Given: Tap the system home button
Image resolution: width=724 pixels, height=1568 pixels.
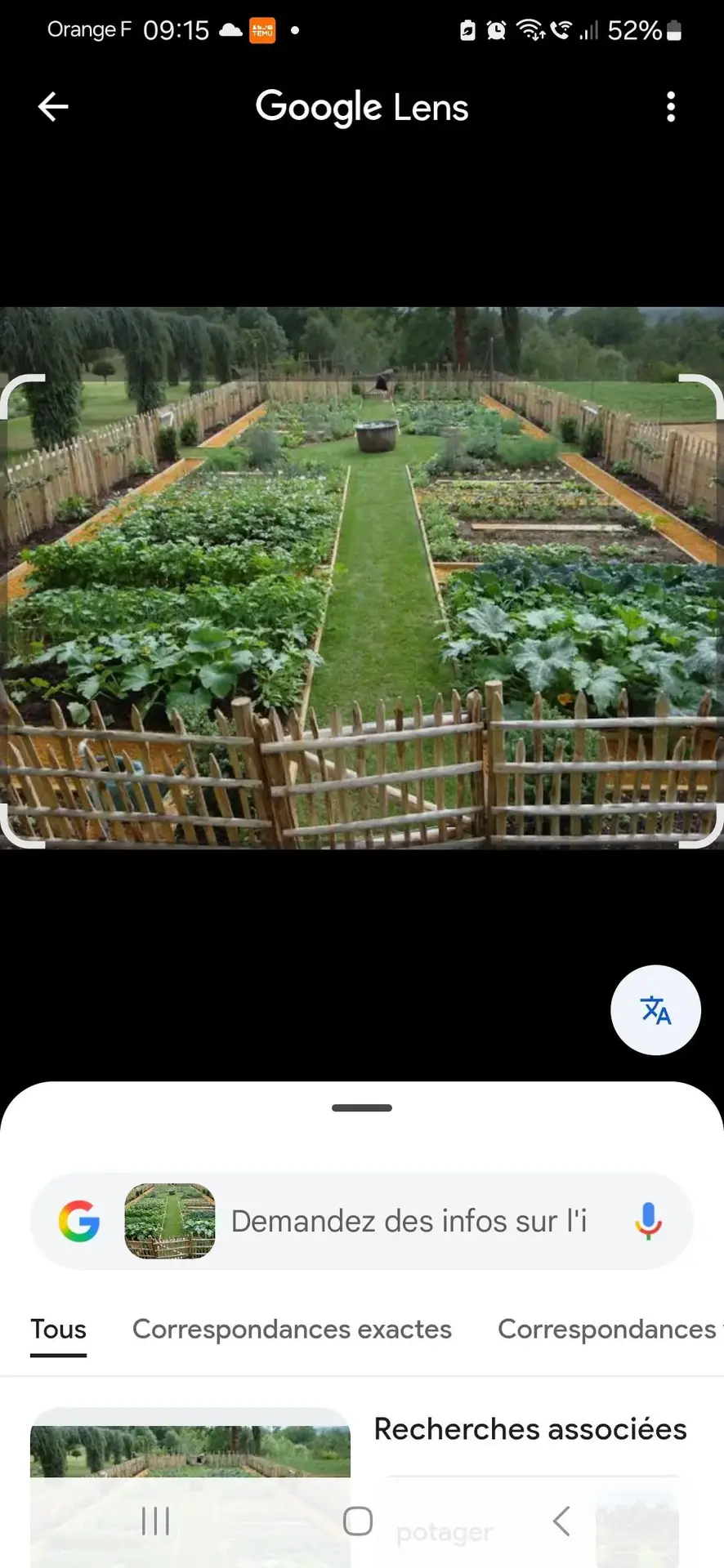Looking at the screenshot, I should point(358,1521).
